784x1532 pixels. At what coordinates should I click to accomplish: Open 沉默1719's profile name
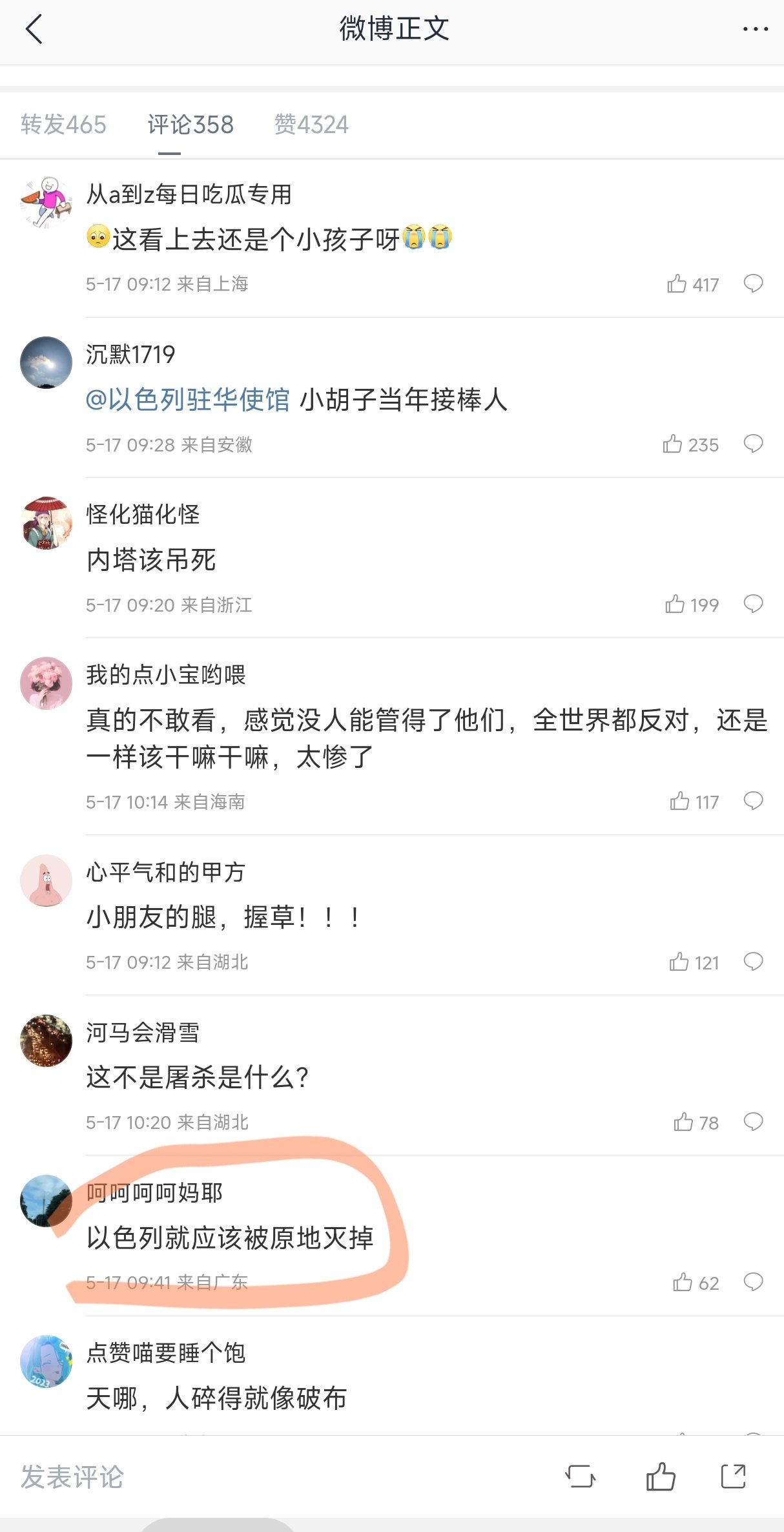(130, 354)
